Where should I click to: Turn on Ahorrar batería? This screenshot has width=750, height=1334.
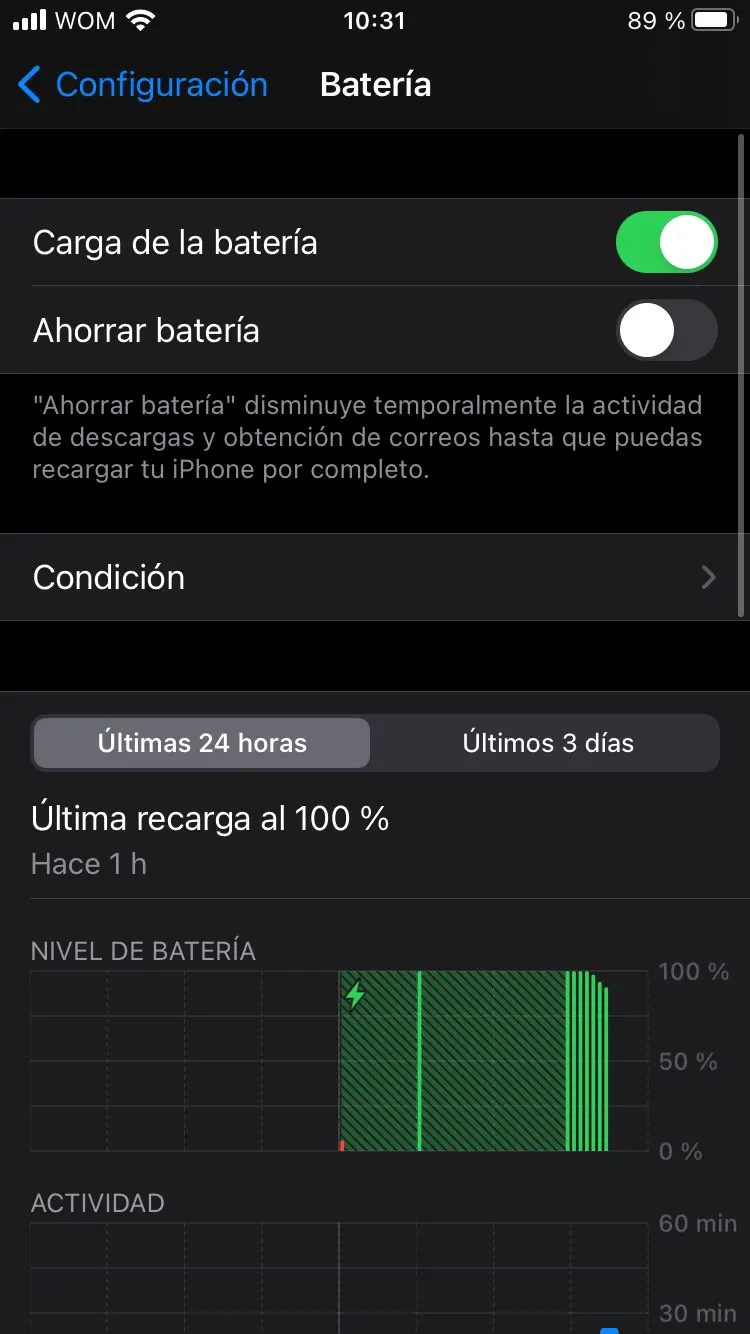click(667, 330)
